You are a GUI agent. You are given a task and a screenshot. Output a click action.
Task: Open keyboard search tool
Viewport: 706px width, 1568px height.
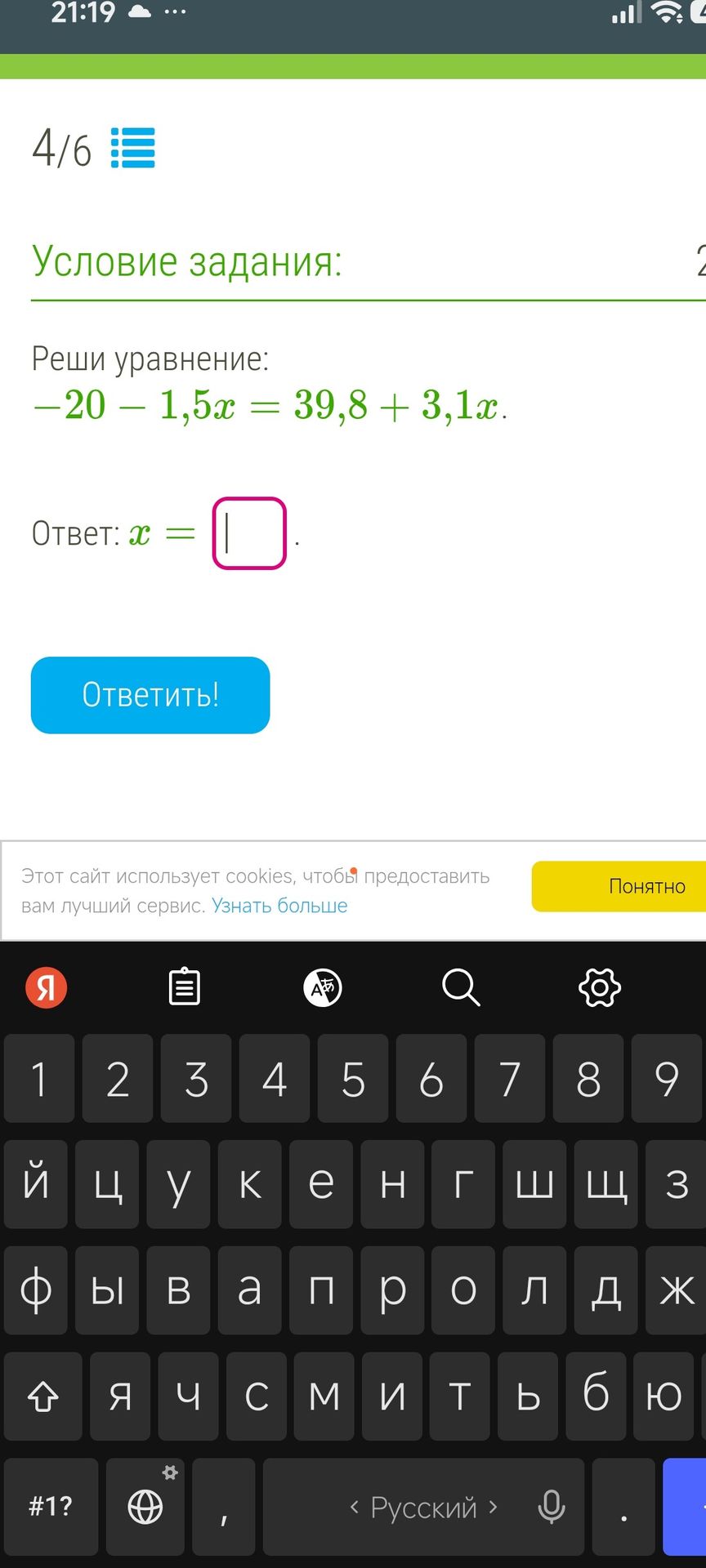click(461, 987)
